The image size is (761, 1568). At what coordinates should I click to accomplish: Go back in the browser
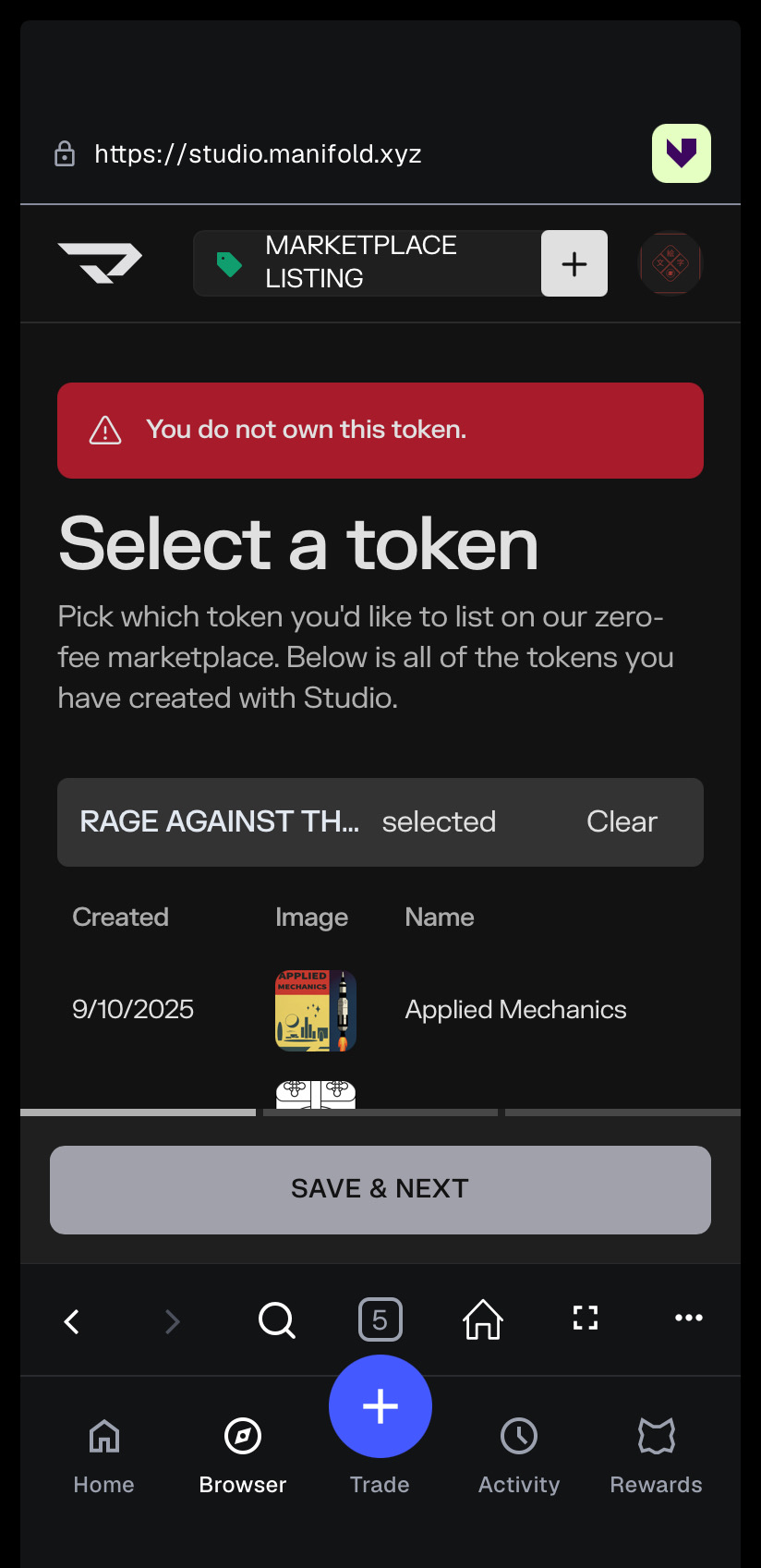72,1320
